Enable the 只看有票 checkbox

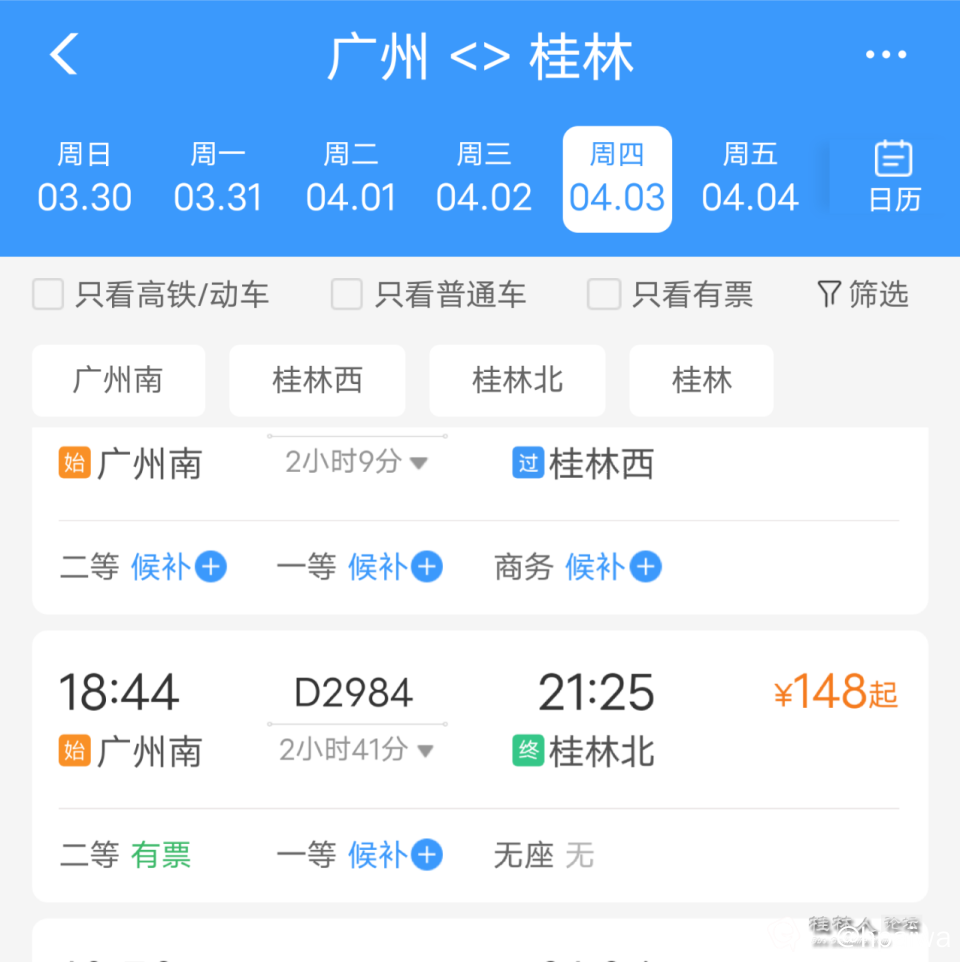pyautogui.click(x=604, y=294)
